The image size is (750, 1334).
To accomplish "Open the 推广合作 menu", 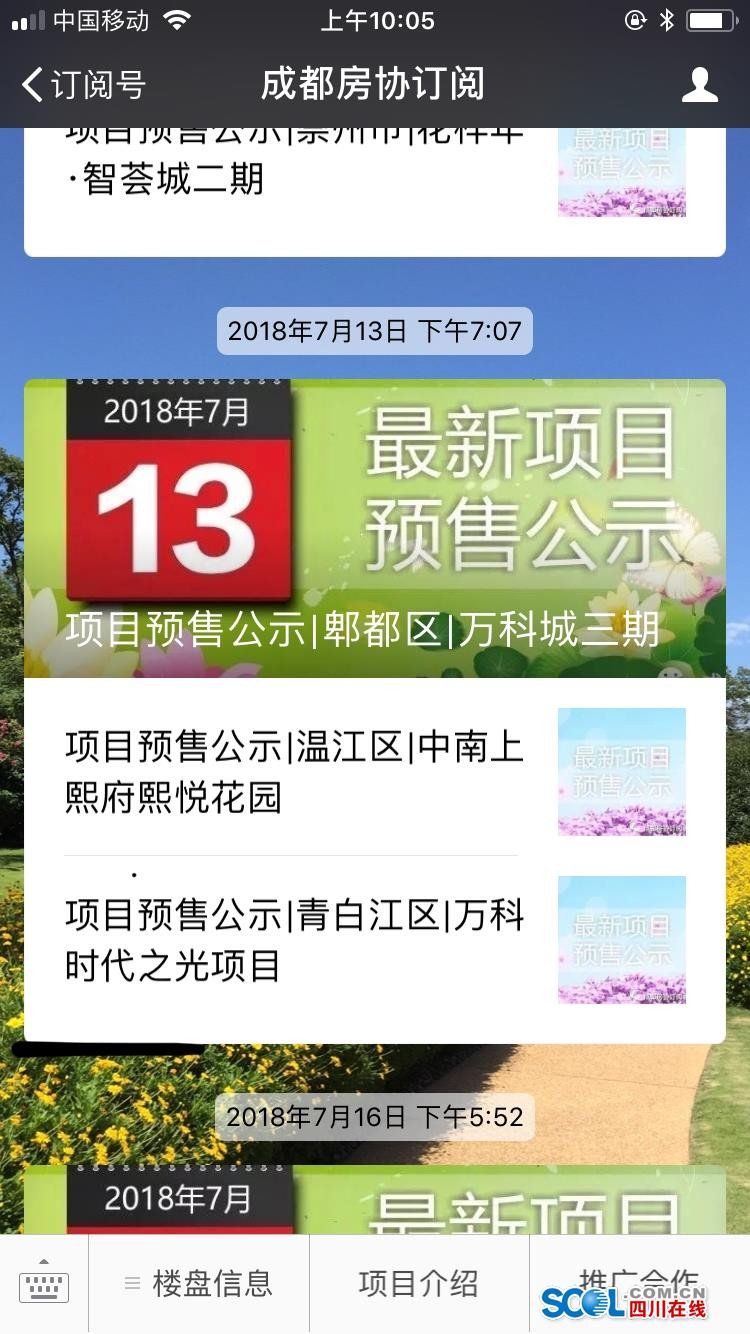I will point(638,1280).
